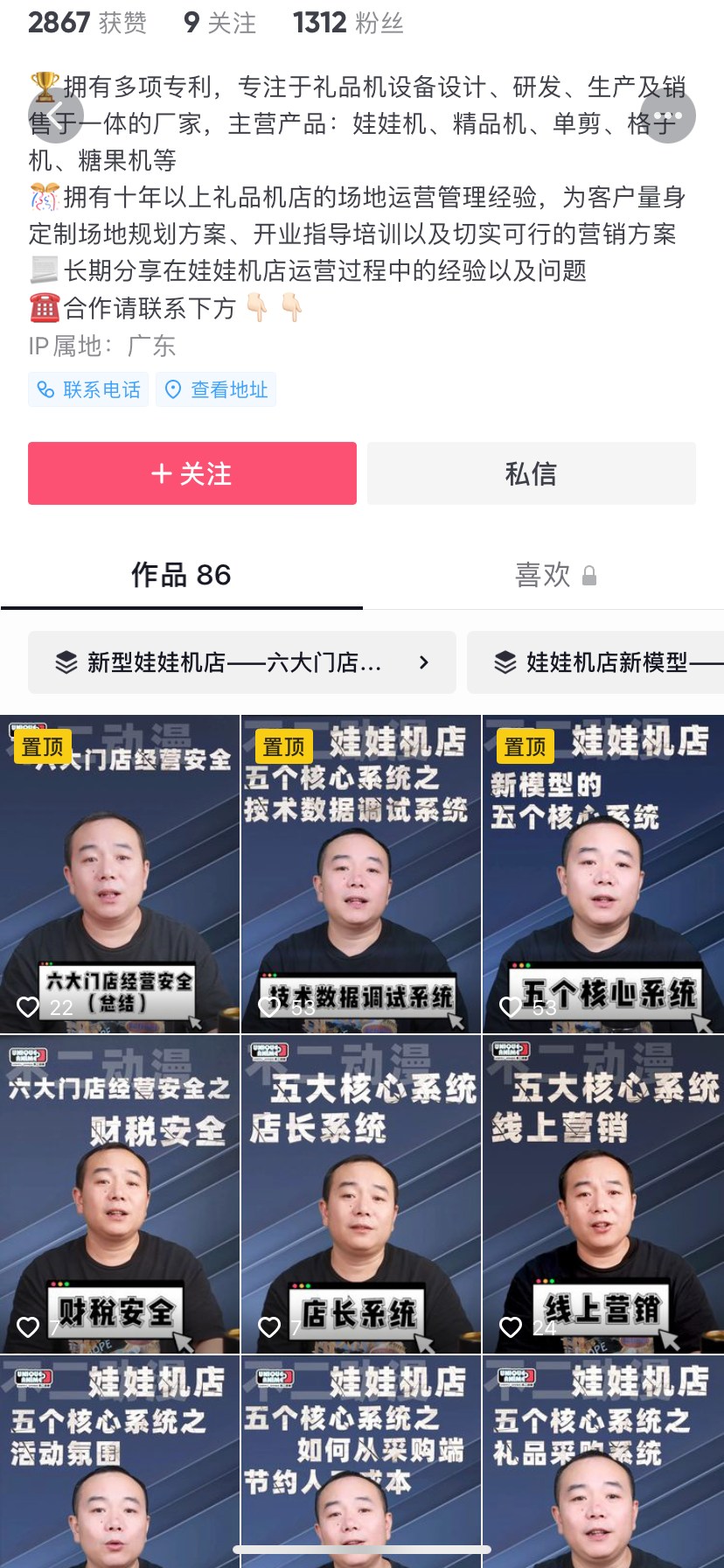
Task: Open the three-dot overflow menu
Action: click(x=667, y=115)
